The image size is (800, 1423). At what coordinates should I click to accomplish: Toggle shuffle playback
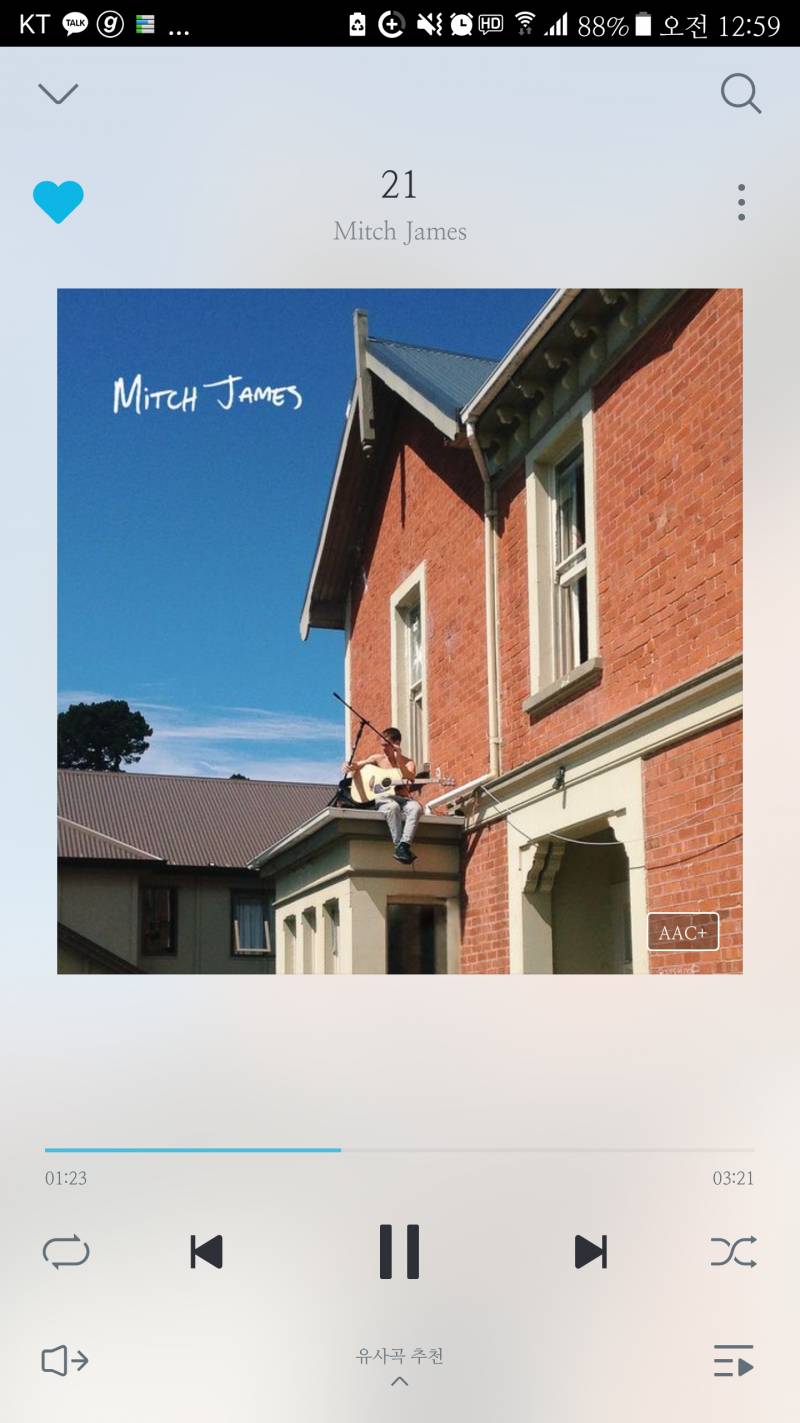(733, 1251)
